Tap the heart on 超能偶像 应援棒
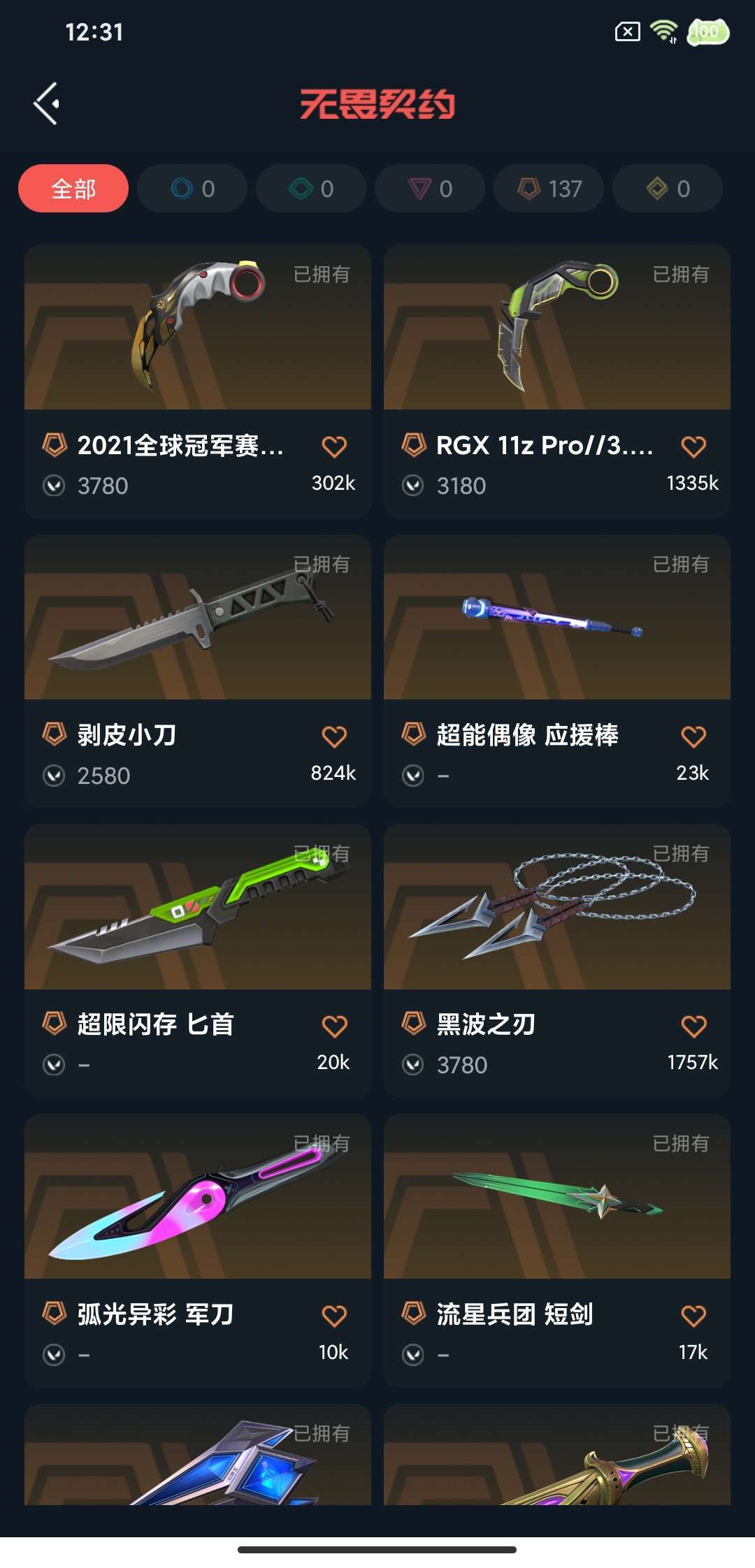The width and height of the screenshot is (755, 1568). [x=693, y=736]
